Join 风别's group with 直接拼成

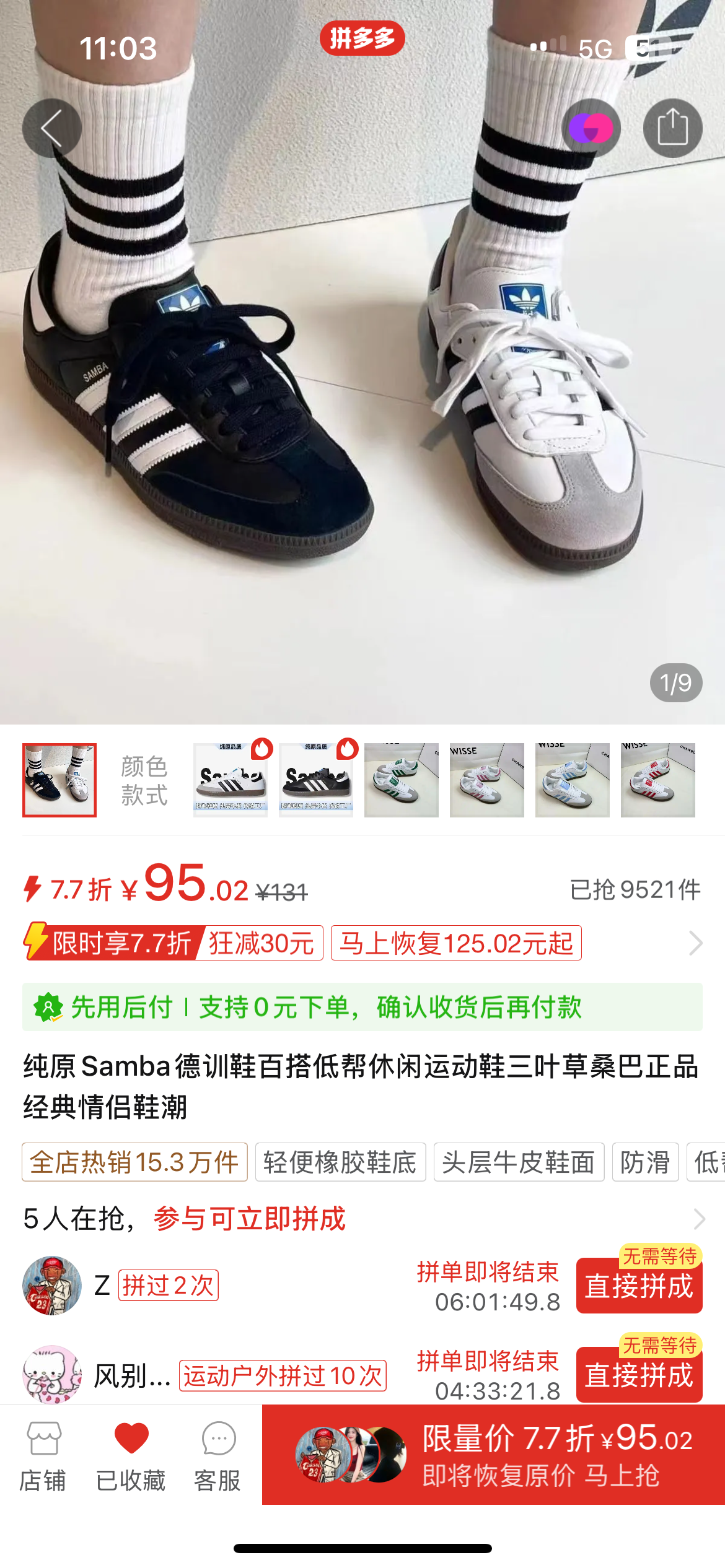(x=639, y=1375)
